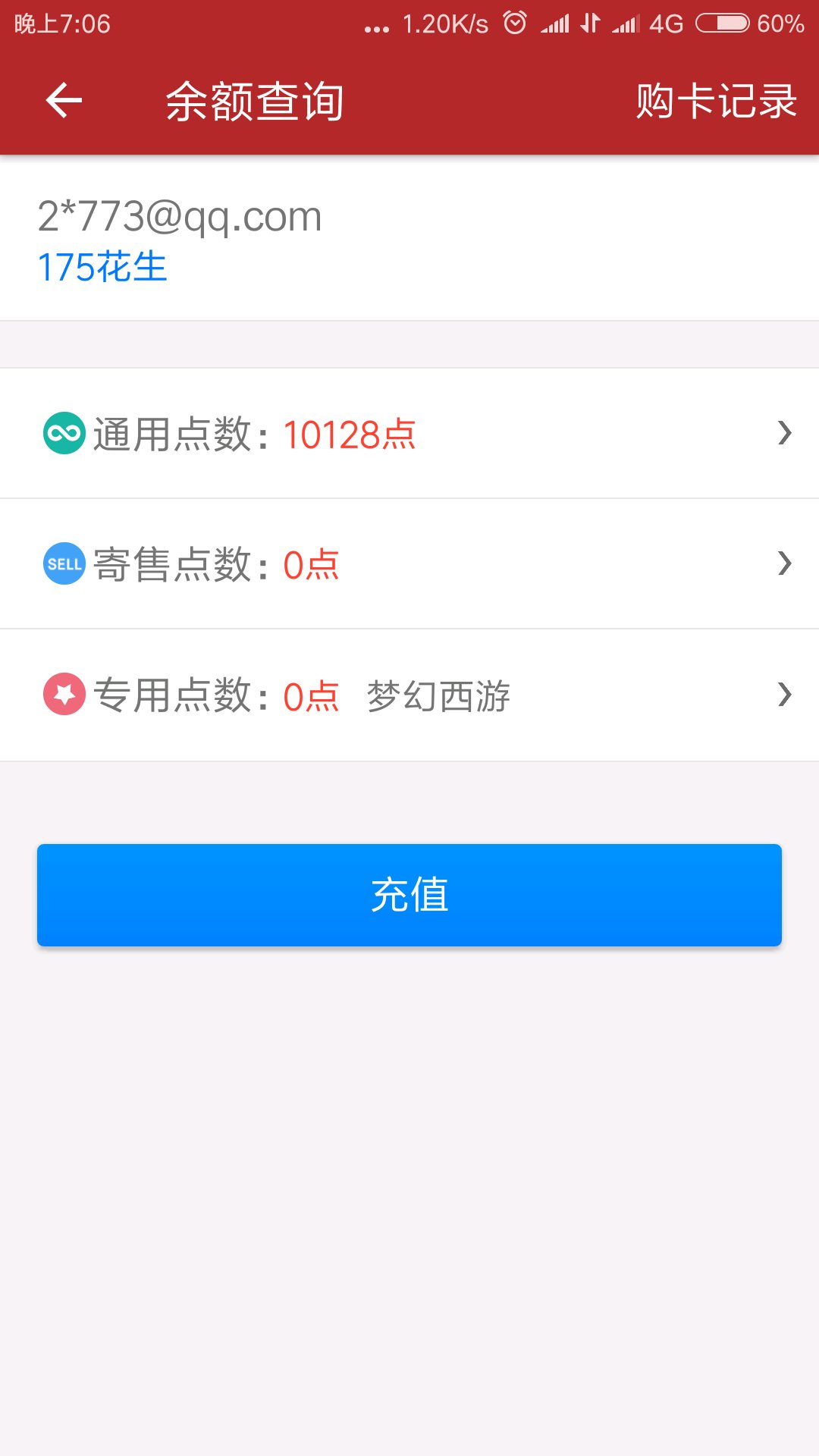Screen dimensions: 819x1456
Task: View the 寄售点数 row details
Action: coord(409,564)
